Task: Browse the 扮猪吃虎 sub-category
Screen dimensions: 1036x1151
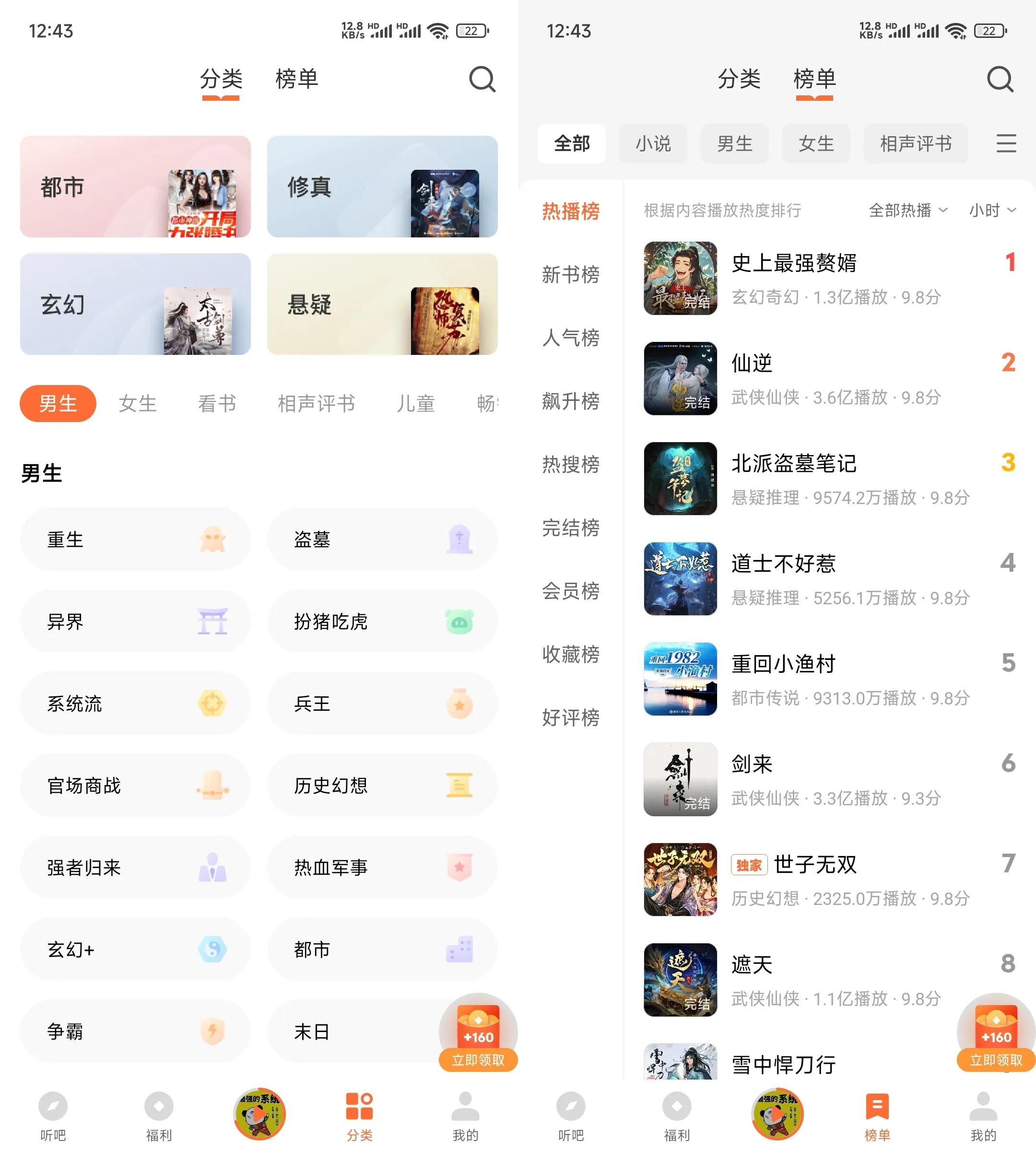Action: pos(382,621)
